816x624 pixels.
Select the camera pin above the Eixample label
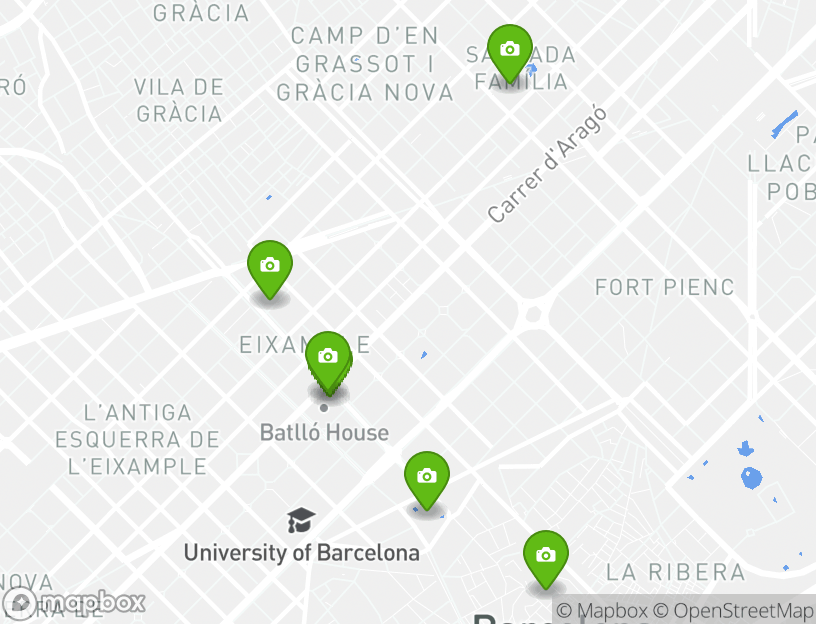[269, 266]
